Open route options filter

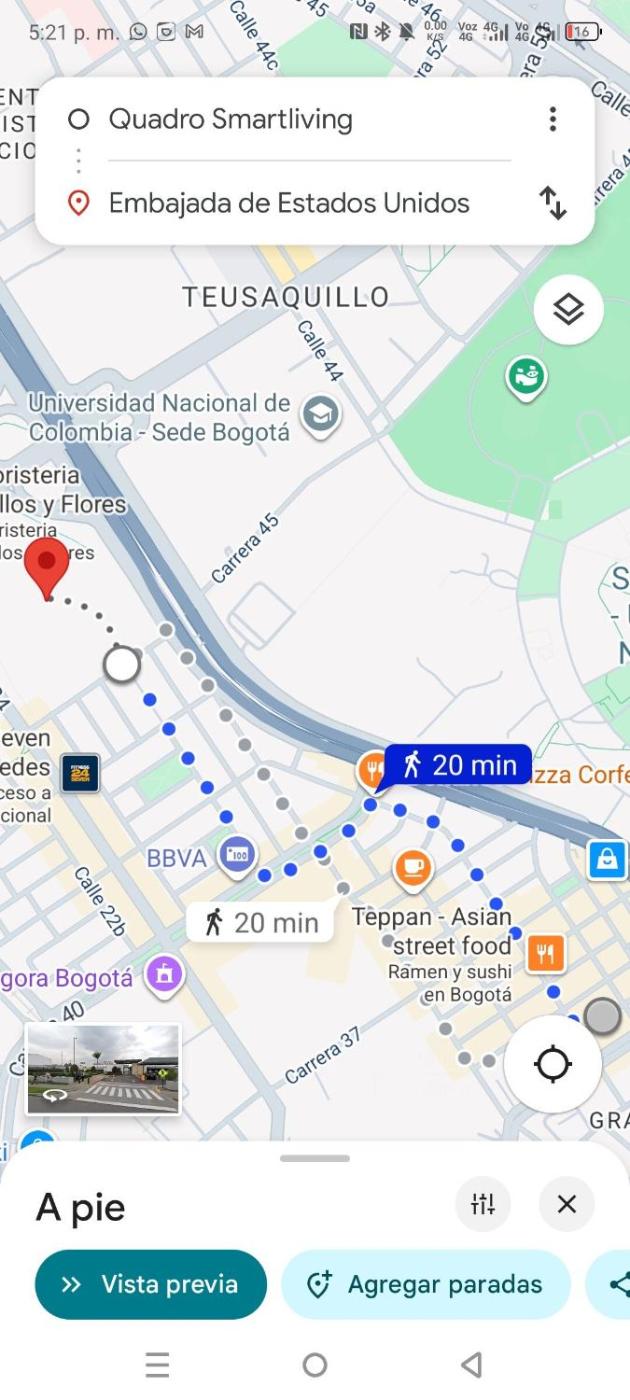483,1204
